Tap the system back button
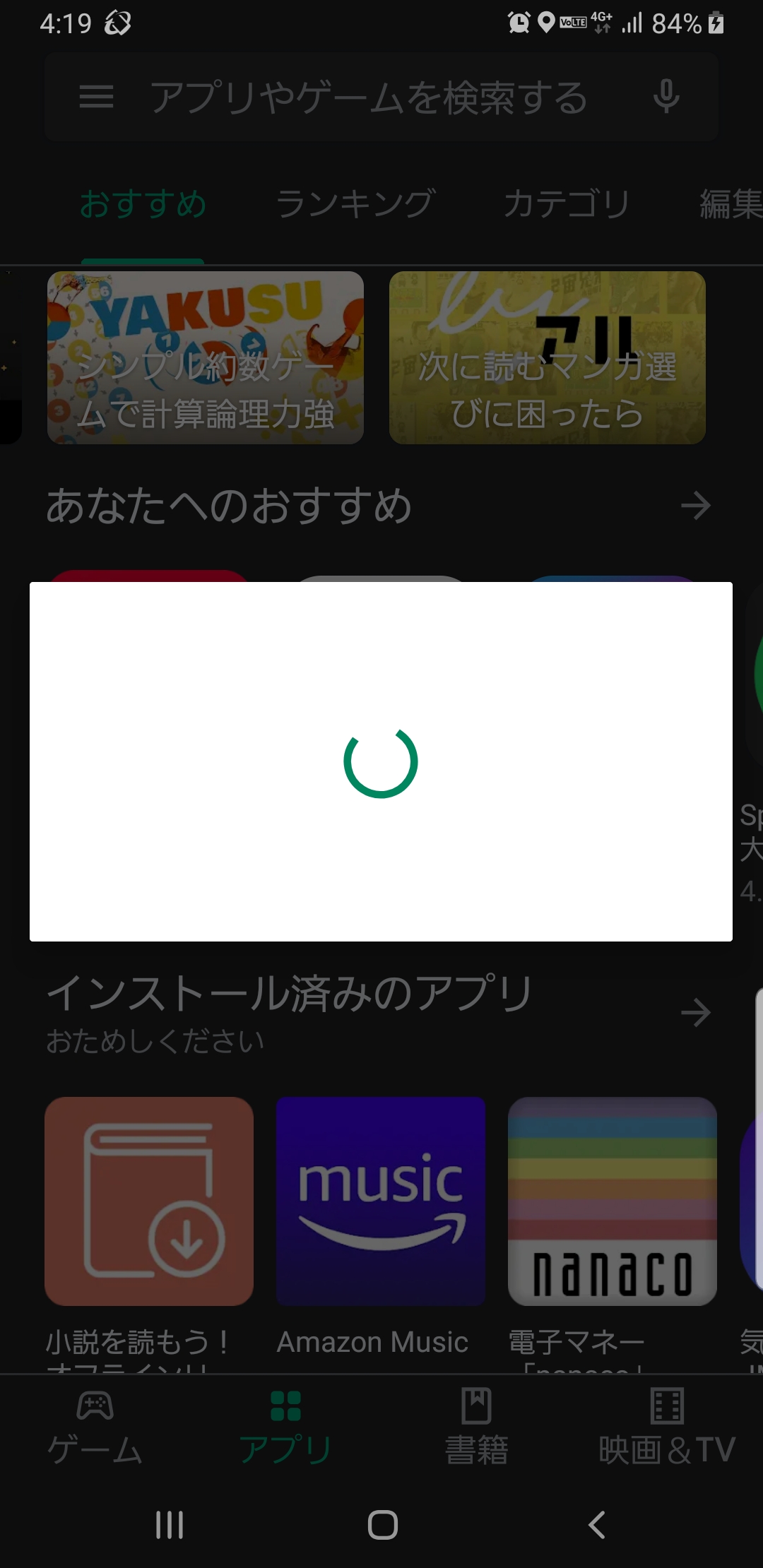 click(597, 1524)
